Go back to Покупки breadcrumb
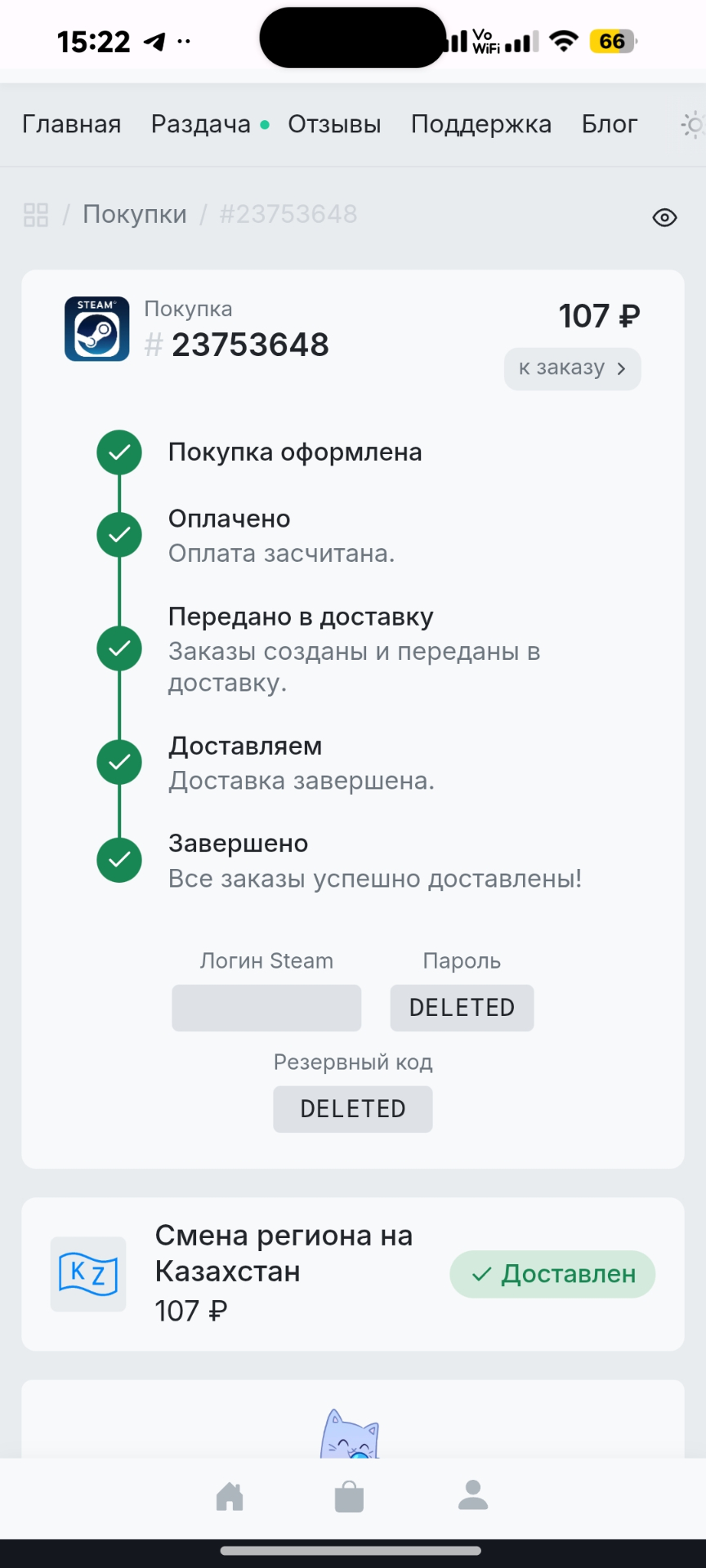Image resolution: width=706 pixels, height=1568 pixels. click(x=135, y=214)
